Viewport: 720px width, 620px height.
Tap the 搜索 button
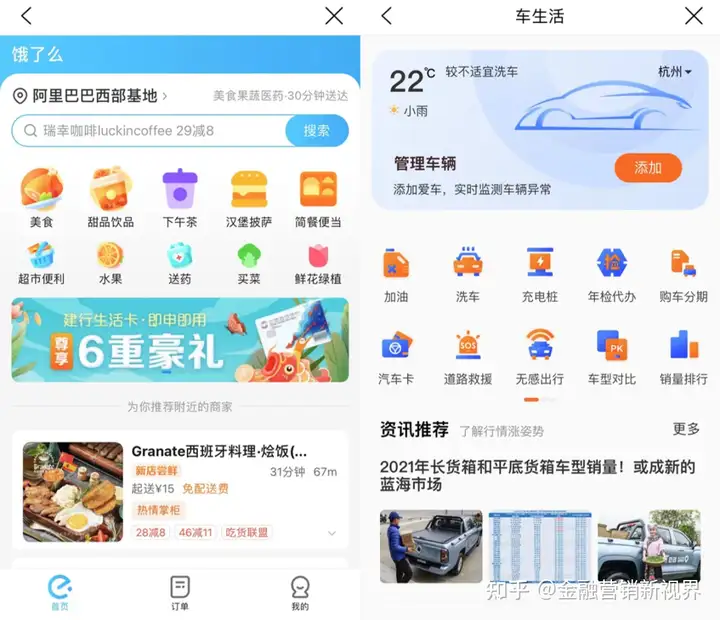click(x=316, y=131)
